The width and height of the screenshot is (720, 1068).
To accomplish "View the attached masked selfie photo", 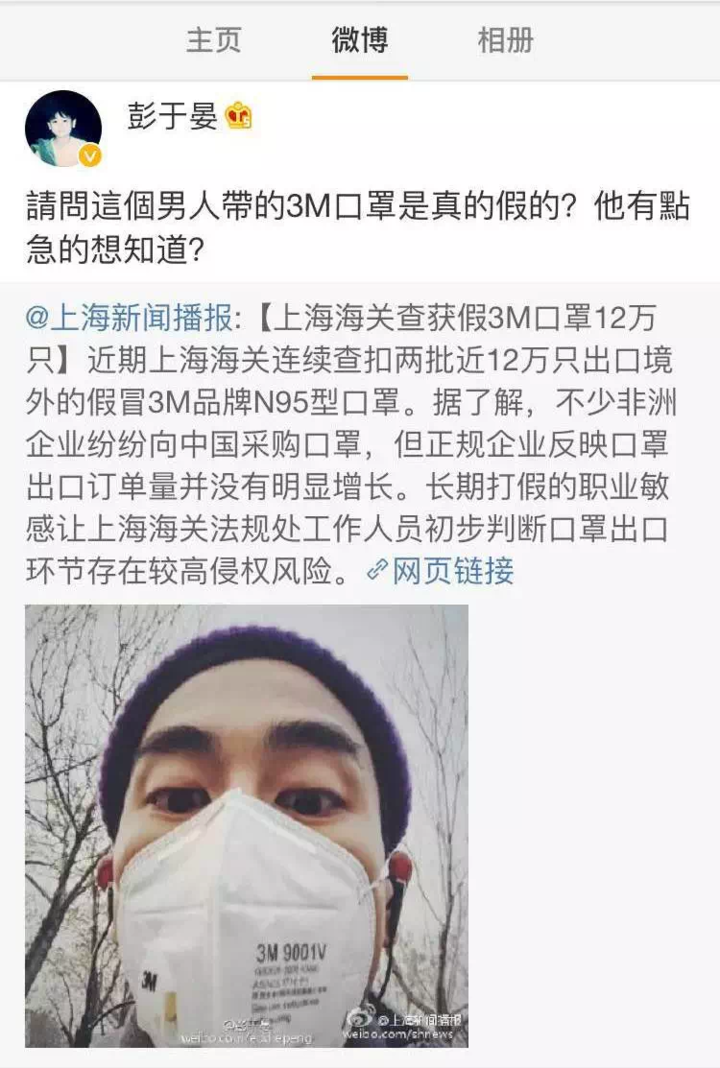I will click(246, 825).
